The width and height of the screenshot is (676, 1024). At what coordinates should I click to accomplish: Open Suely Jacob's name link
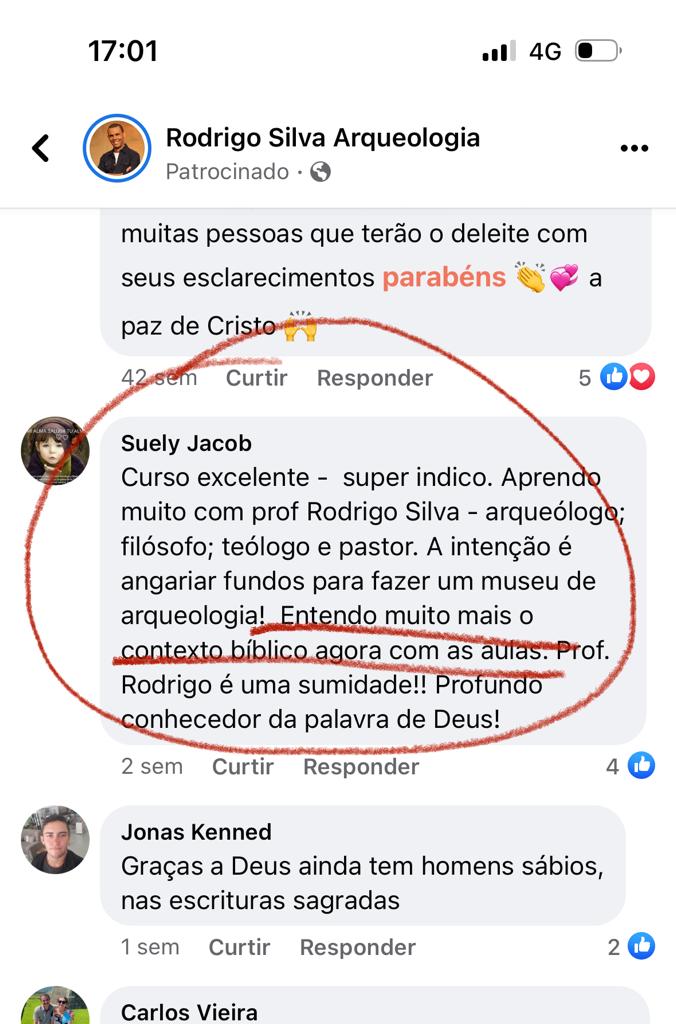point(186,443)
